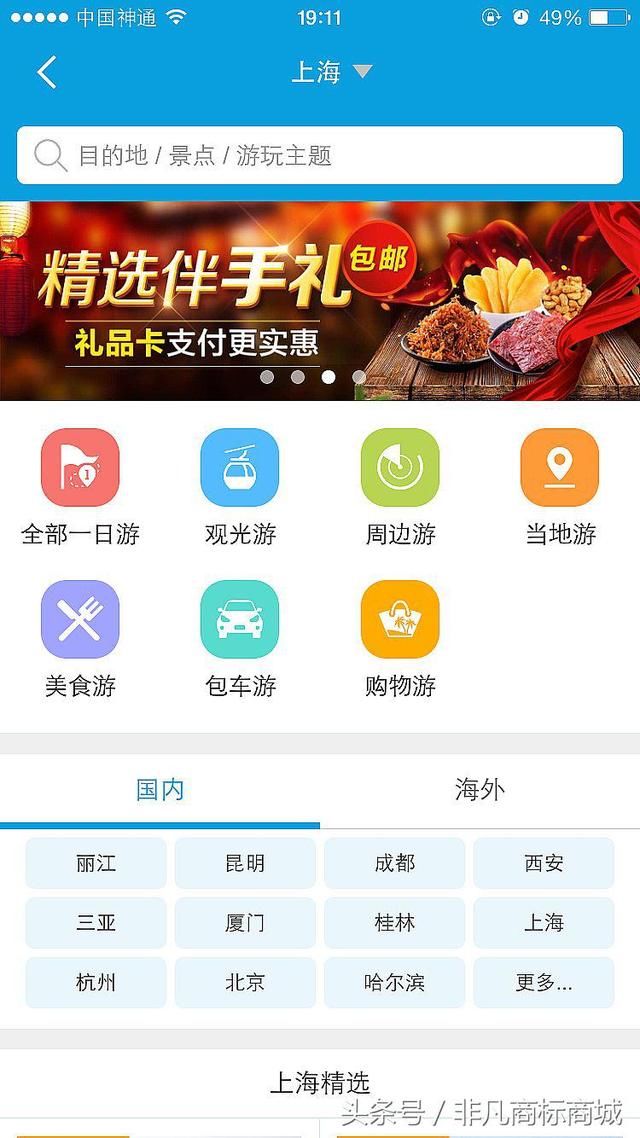Choose the 成都 city chip
640x1138 pixels.
click(394, 863)
